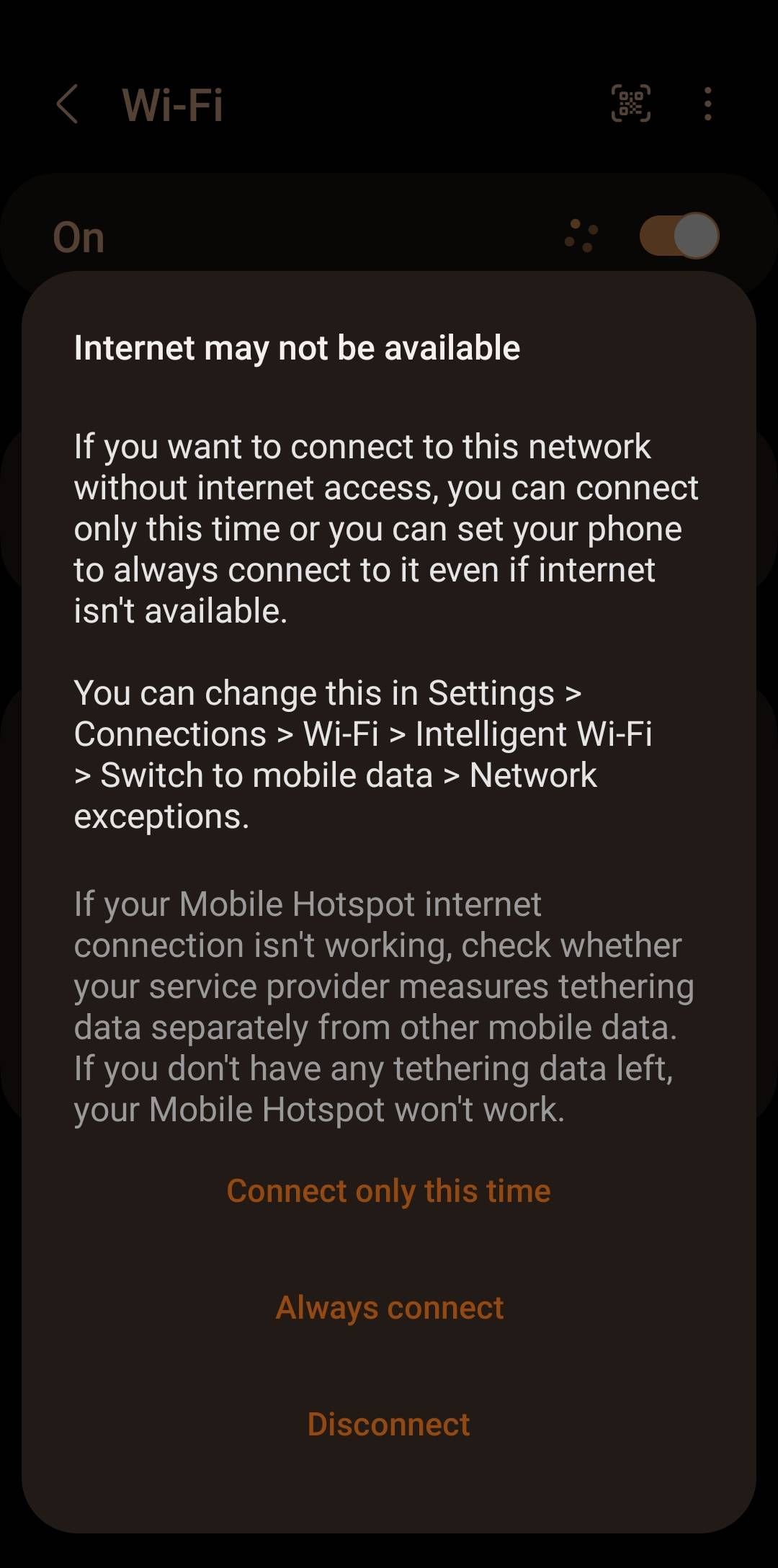The image size is (778, 1568).
Task: Select Always connect option
Action: click(x=389, y=1308)
